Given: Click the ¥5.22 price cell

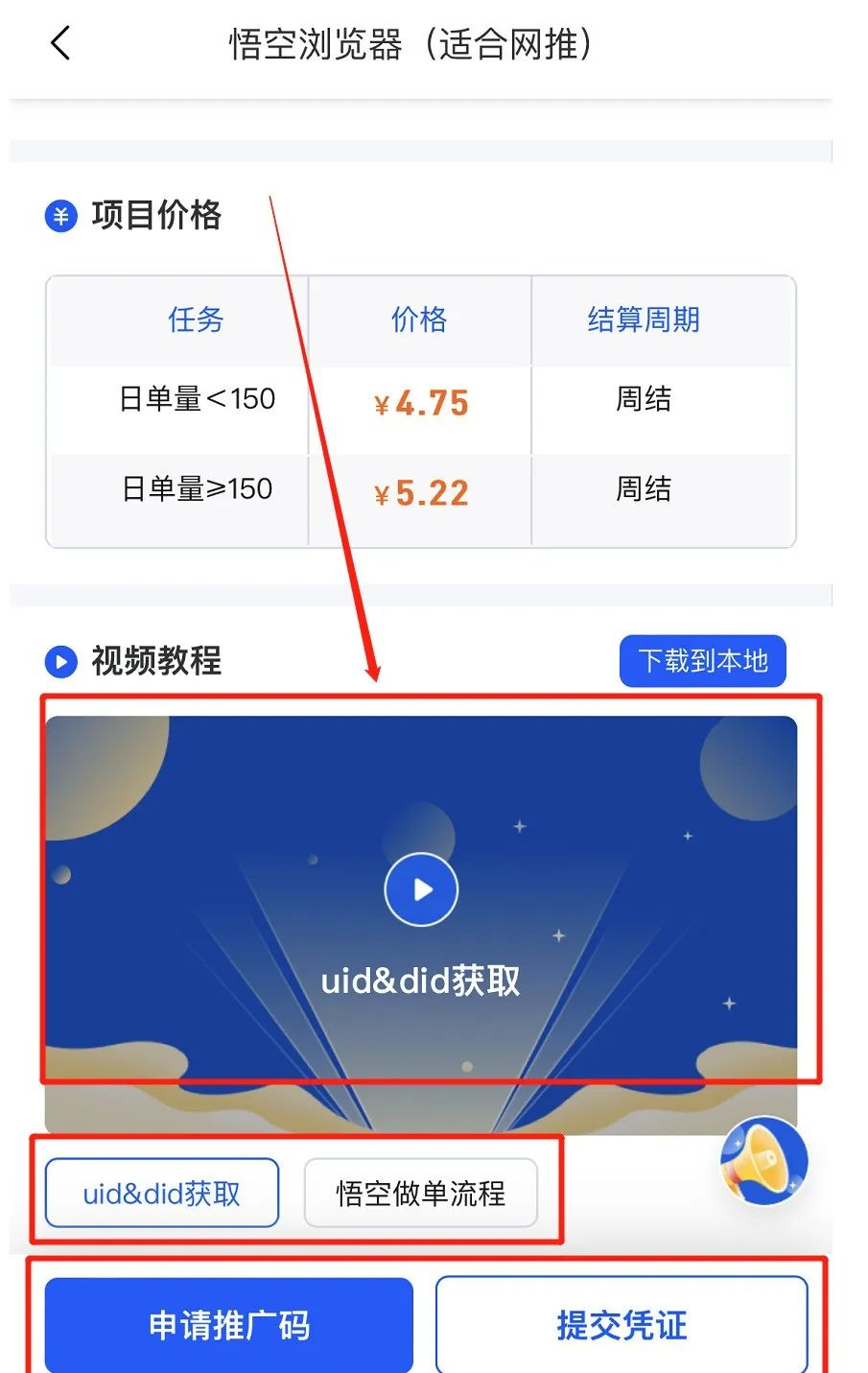Looking at the screenshot, I should tap(420, 492).
